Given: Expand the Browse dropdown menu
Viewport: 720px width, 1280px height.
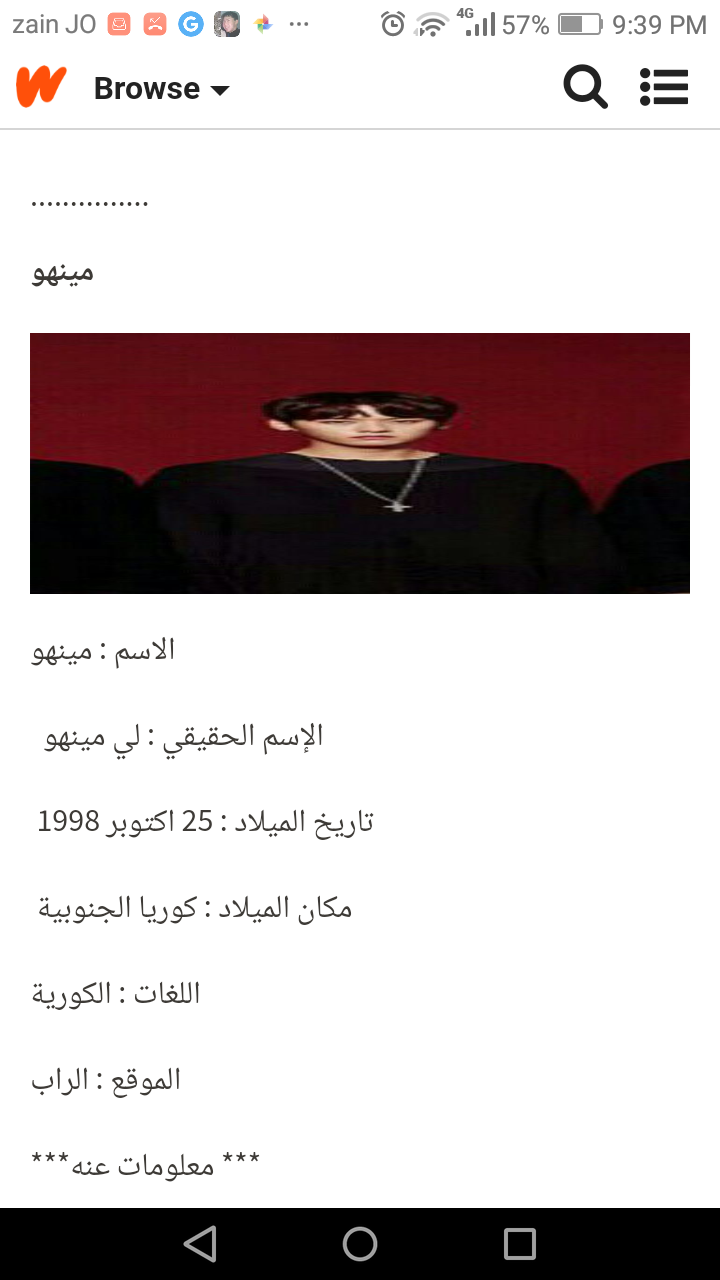Looking at the screenshot, I should pos(161,89).
